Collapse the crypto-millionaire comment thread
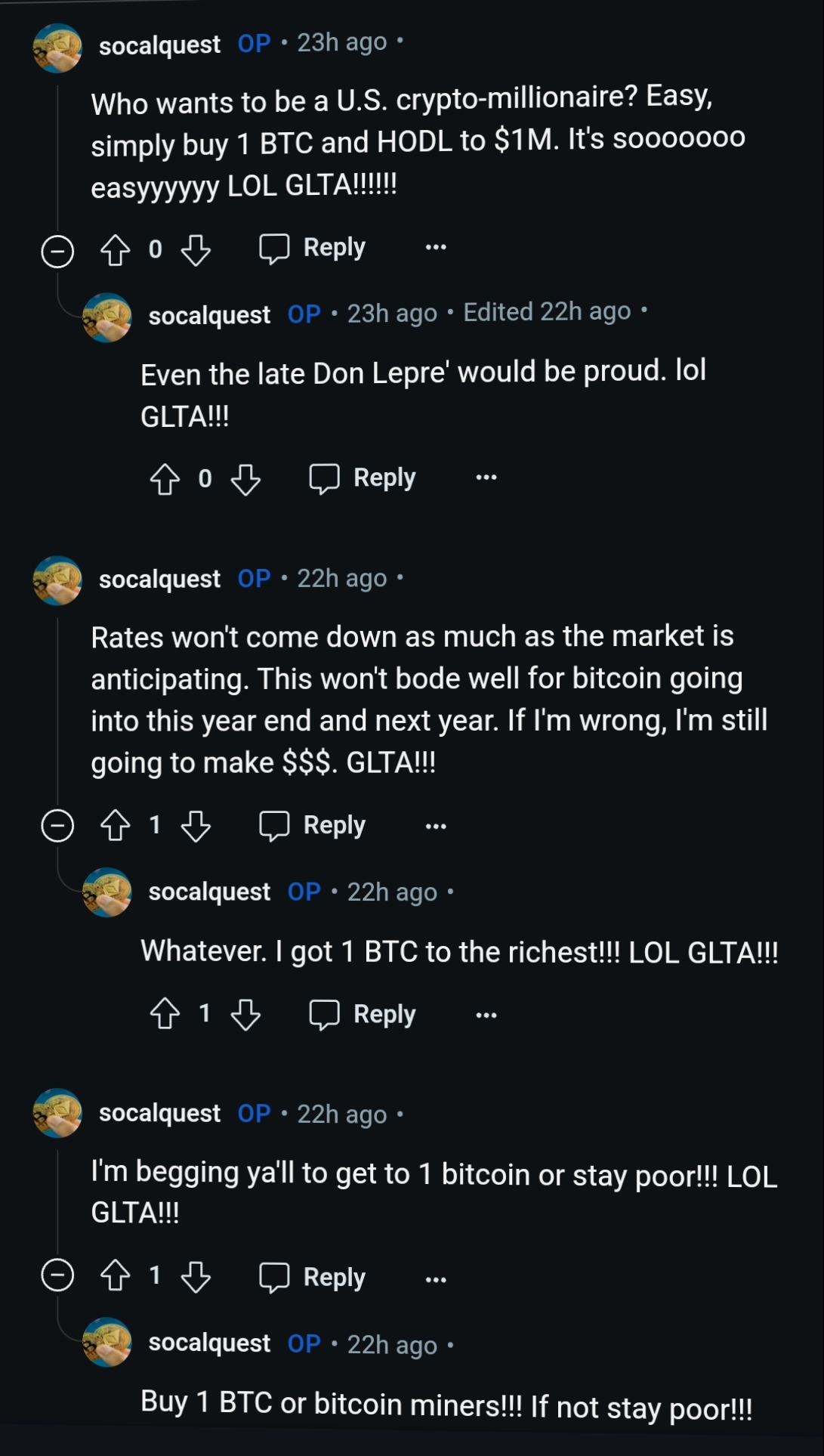This screenshot has width=824, height=1456. (57, 252)
